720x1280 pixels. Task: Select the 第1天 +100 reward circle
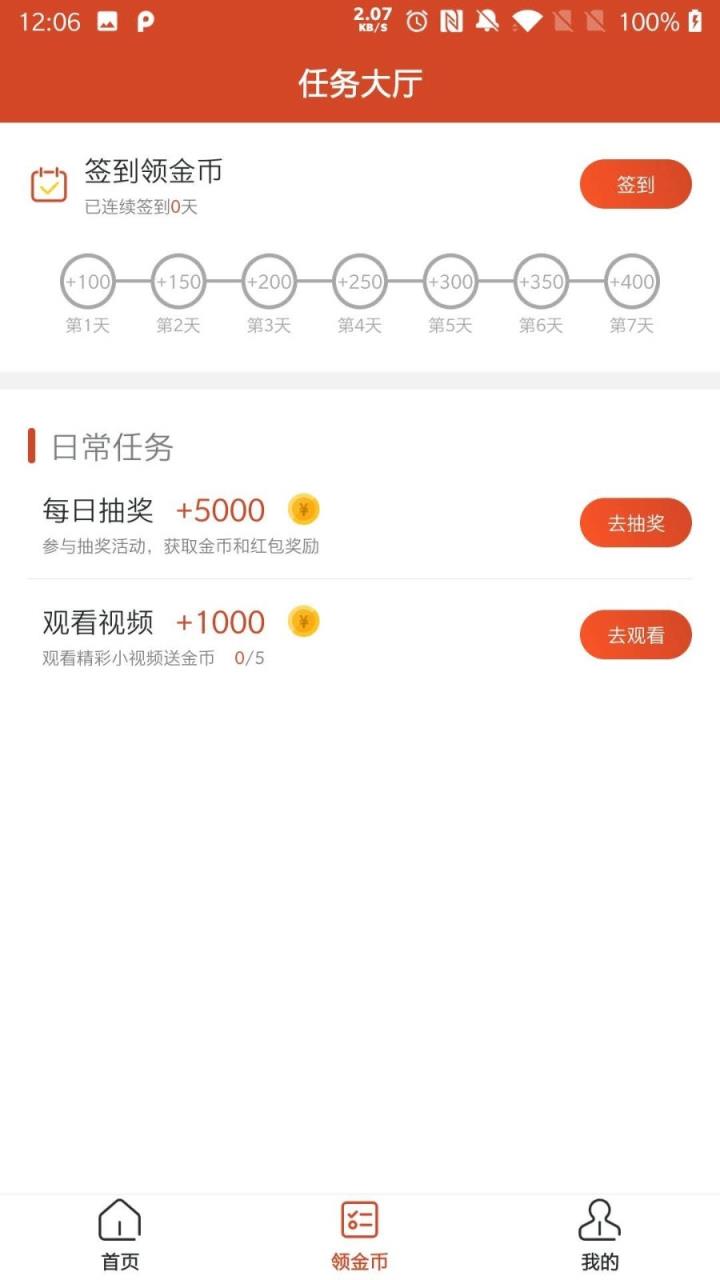coord(86,283)
